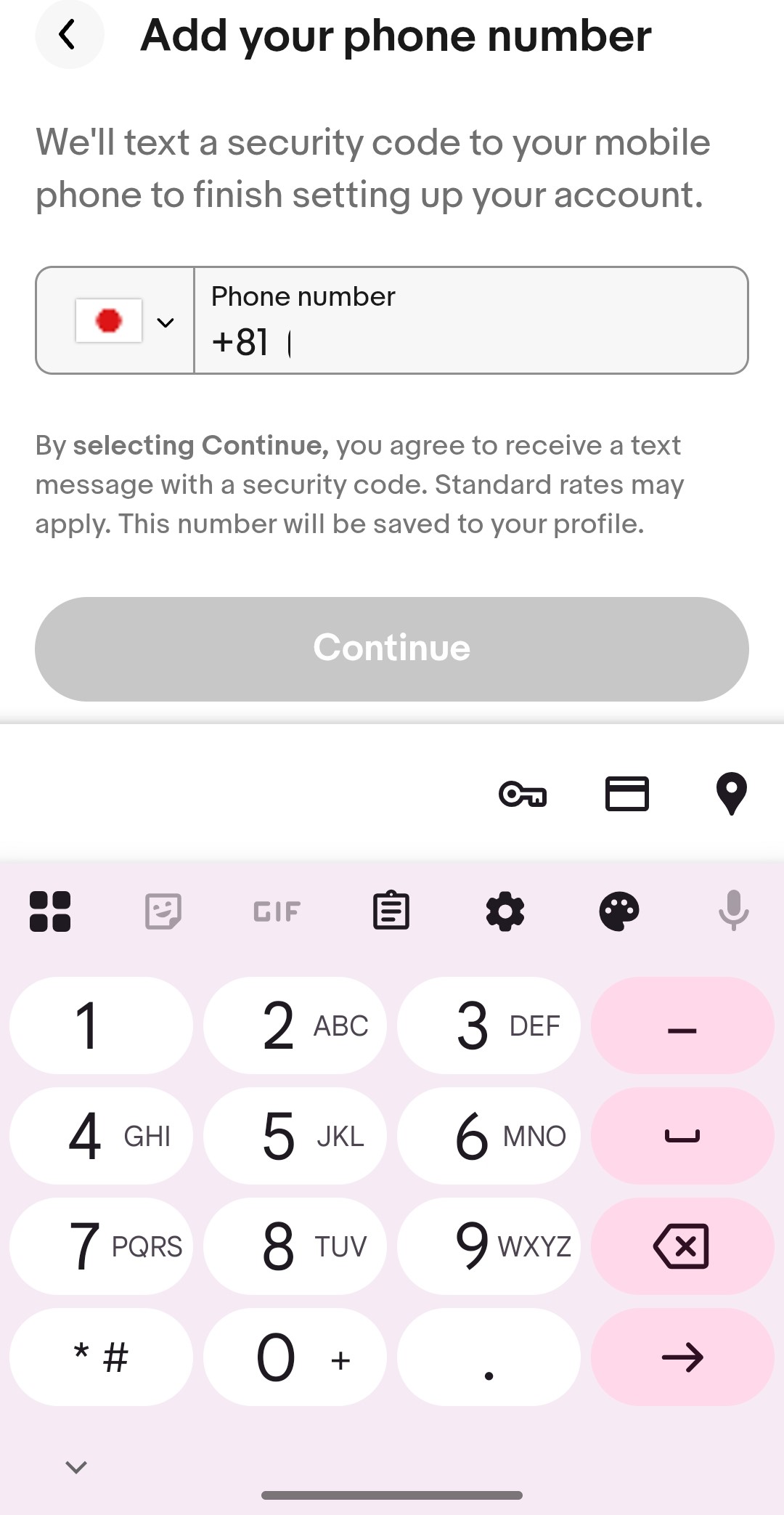
Task: Open saved payment cards icon
Action: 627,794
